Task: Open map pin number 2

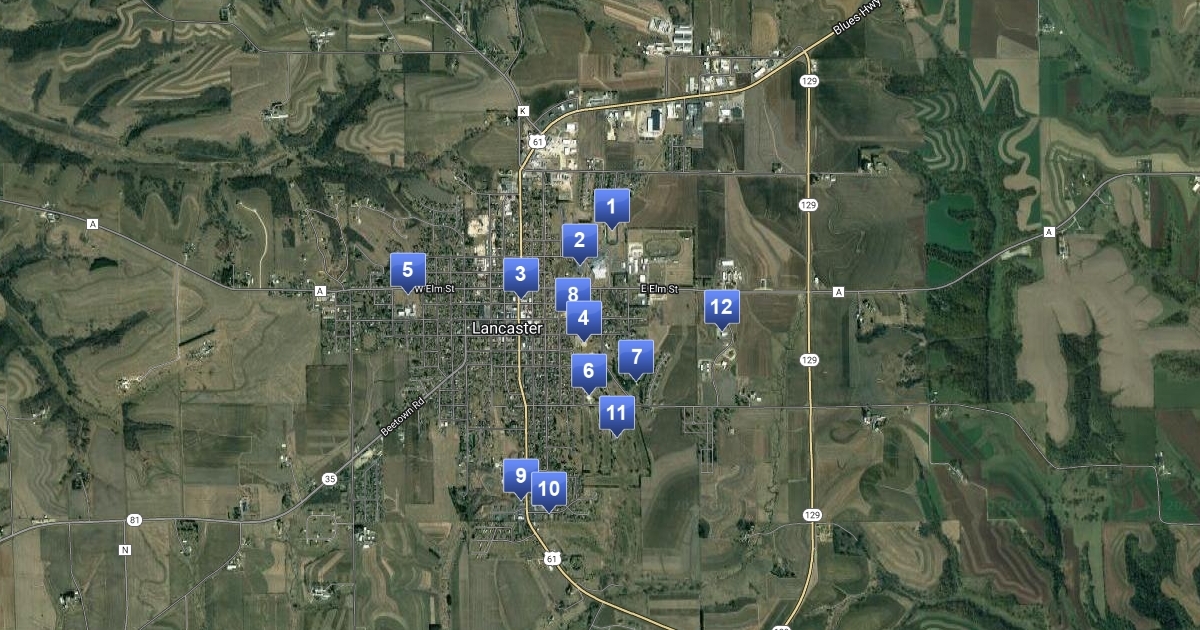Action: click(579, 240)
